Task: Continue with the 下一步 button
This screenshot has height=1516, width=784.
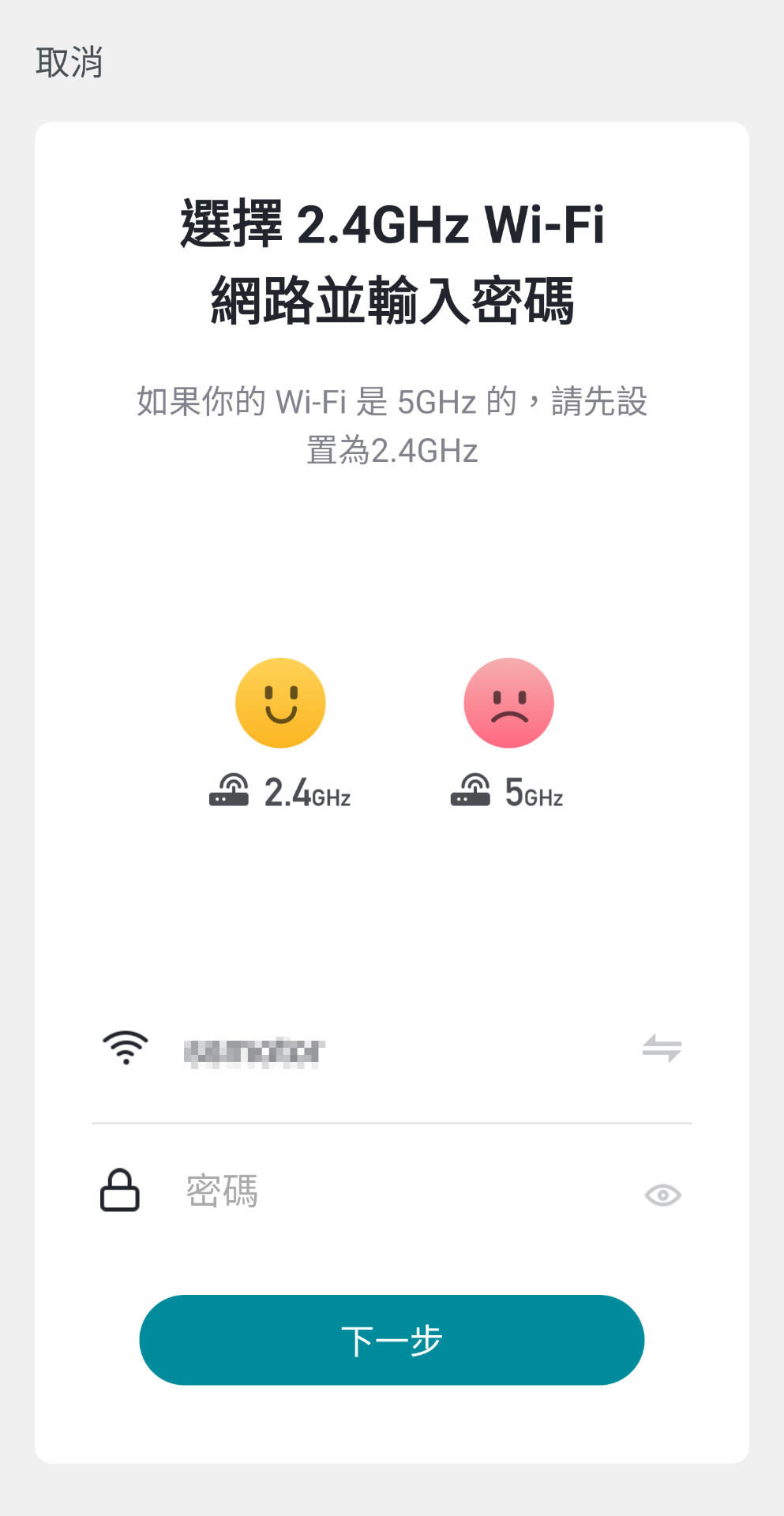Action: tap(392, 1340)
